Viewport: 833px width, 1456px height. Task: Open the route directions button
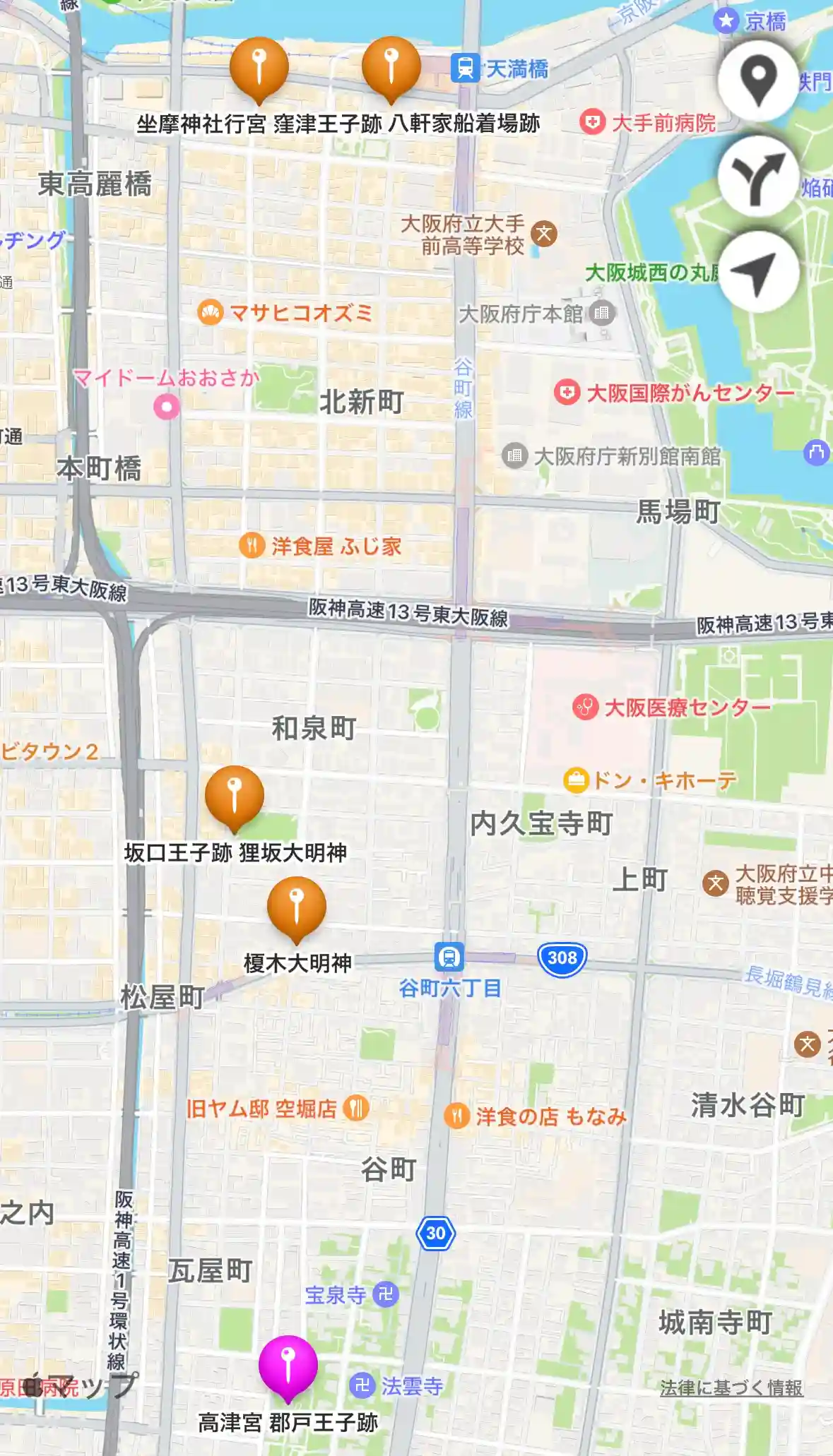(758, 177)
